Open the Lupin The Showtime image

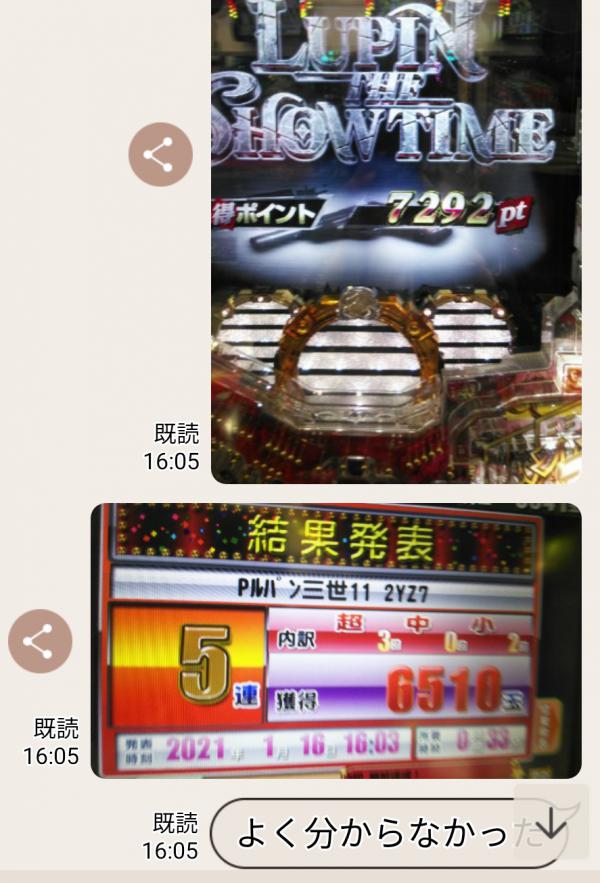click(x=395, y=240)
